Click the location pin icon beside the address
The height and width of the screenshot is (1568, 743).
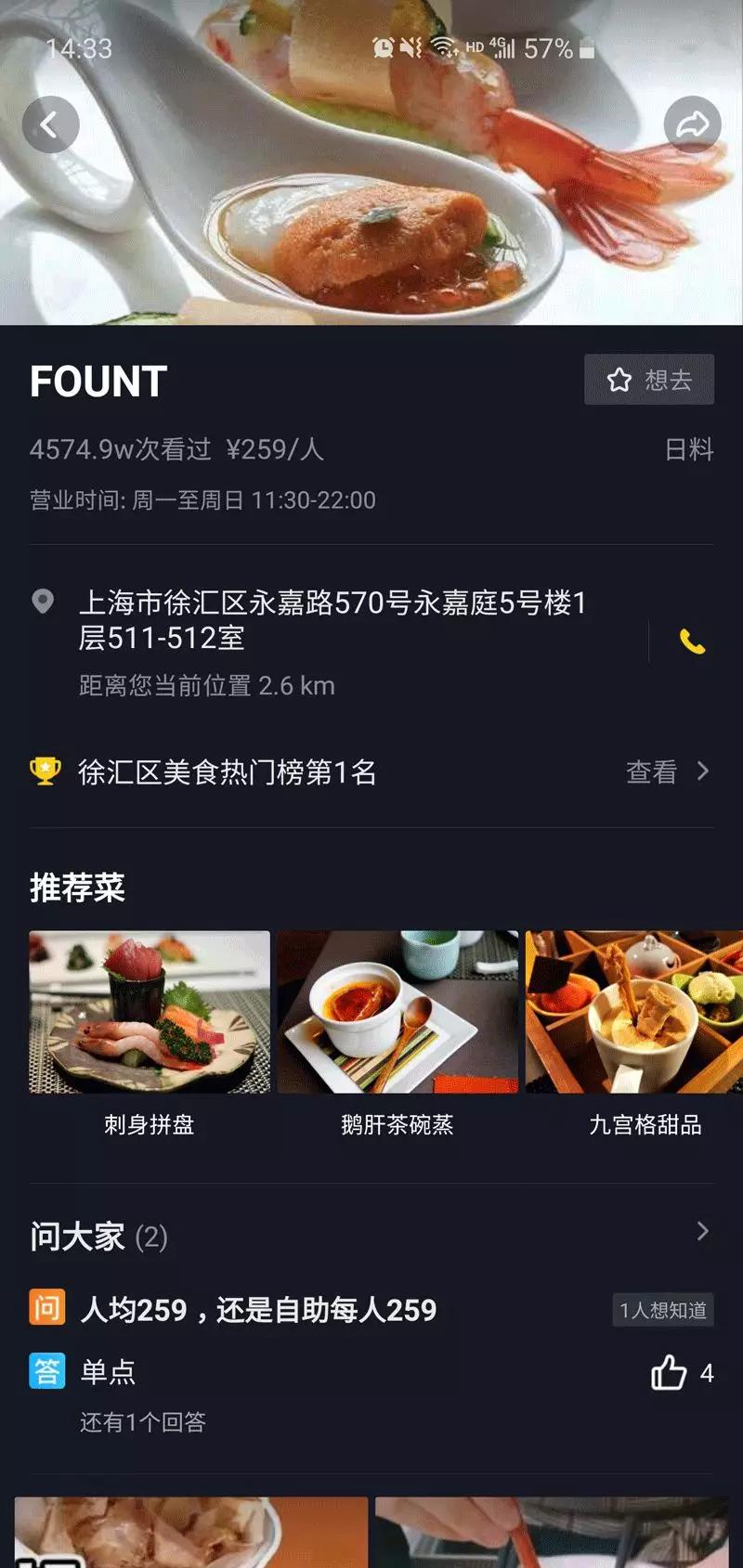pos(41,603)
